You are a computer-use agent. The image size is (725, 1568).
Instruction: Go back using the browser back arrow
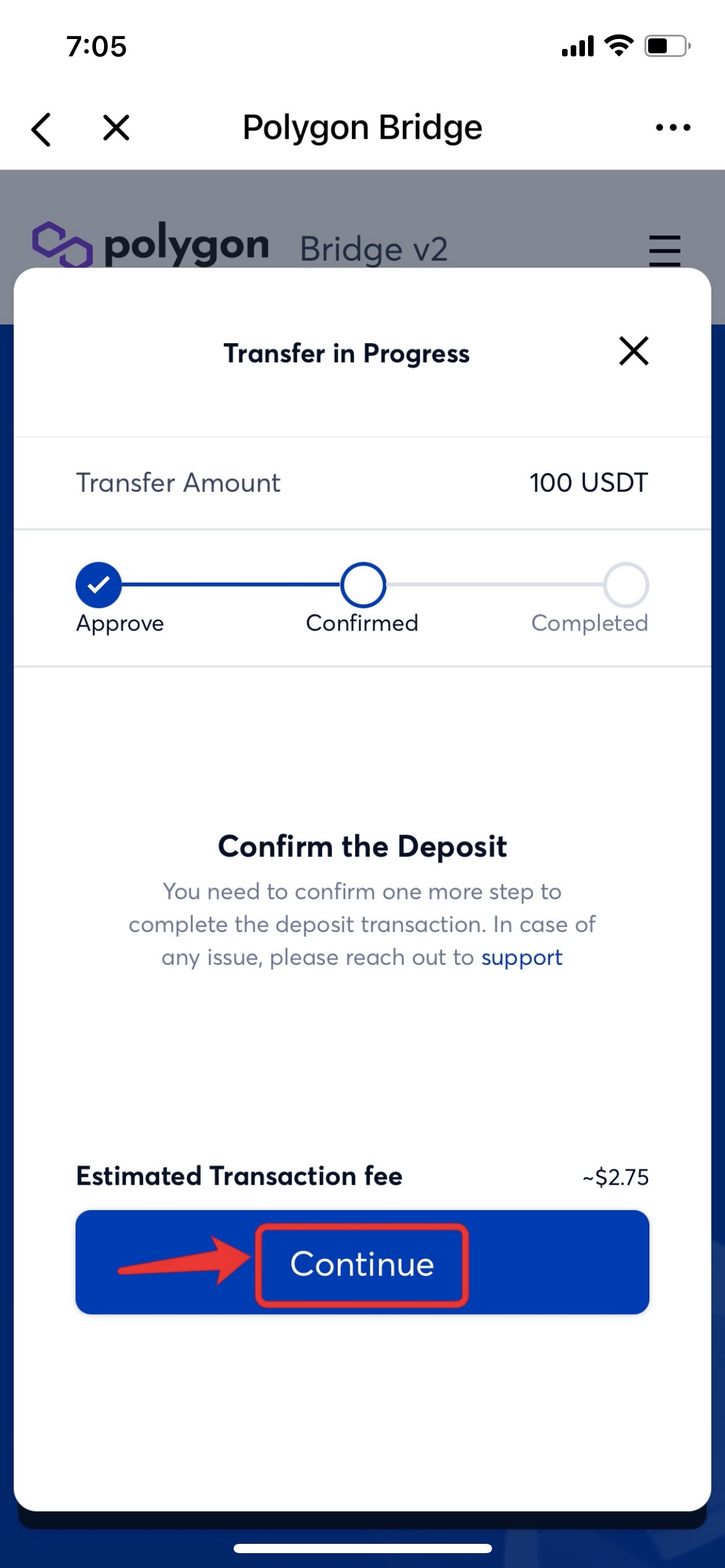tap(42, 129)
